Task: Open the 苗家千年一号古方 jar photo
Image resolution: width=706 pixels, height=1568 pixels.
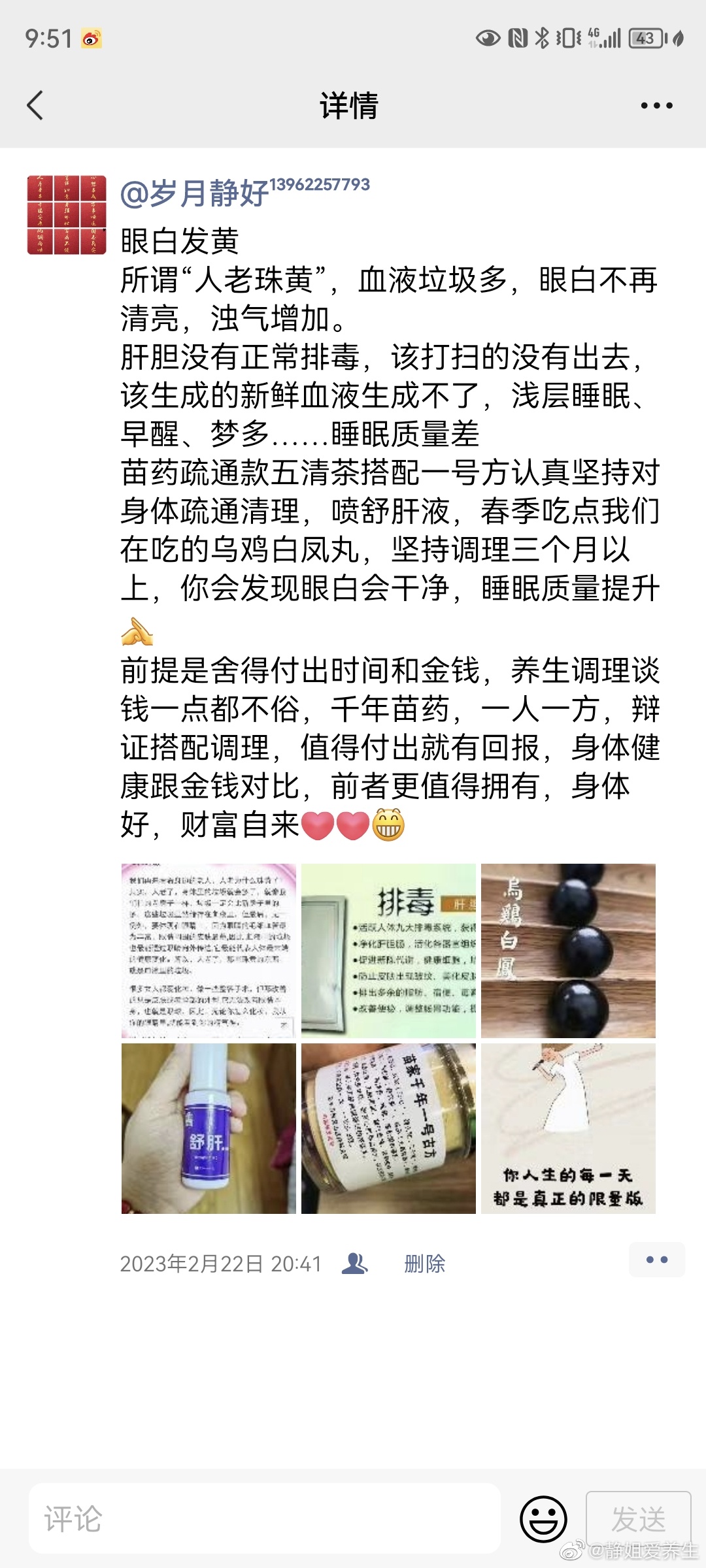Action: 388,1128
